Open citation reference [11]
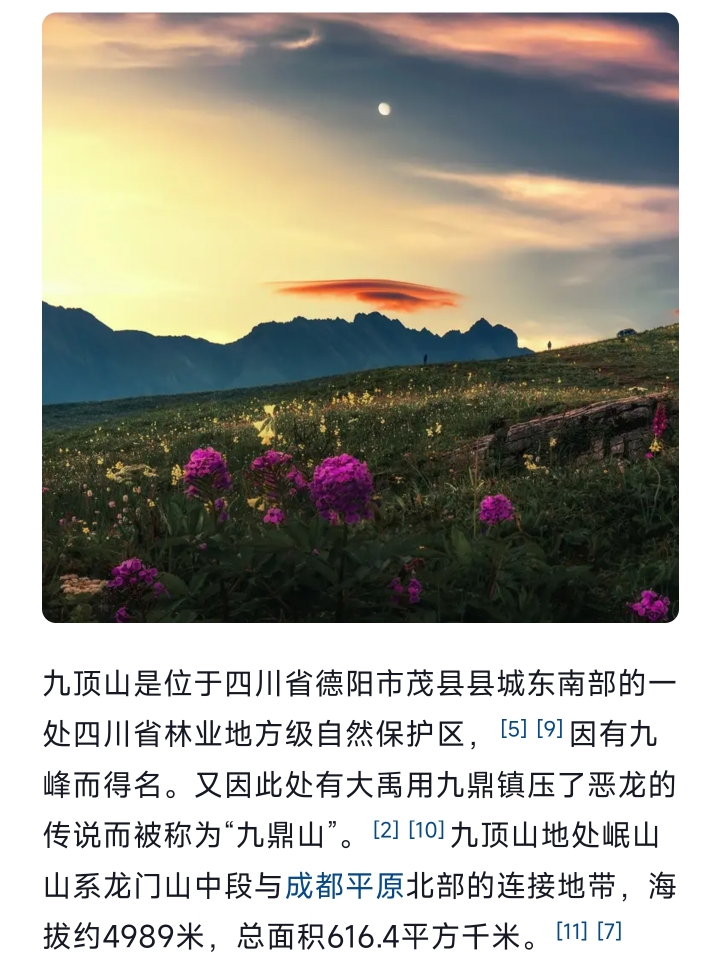This screenshot has height=978, width=720. (x=571, y=931)
